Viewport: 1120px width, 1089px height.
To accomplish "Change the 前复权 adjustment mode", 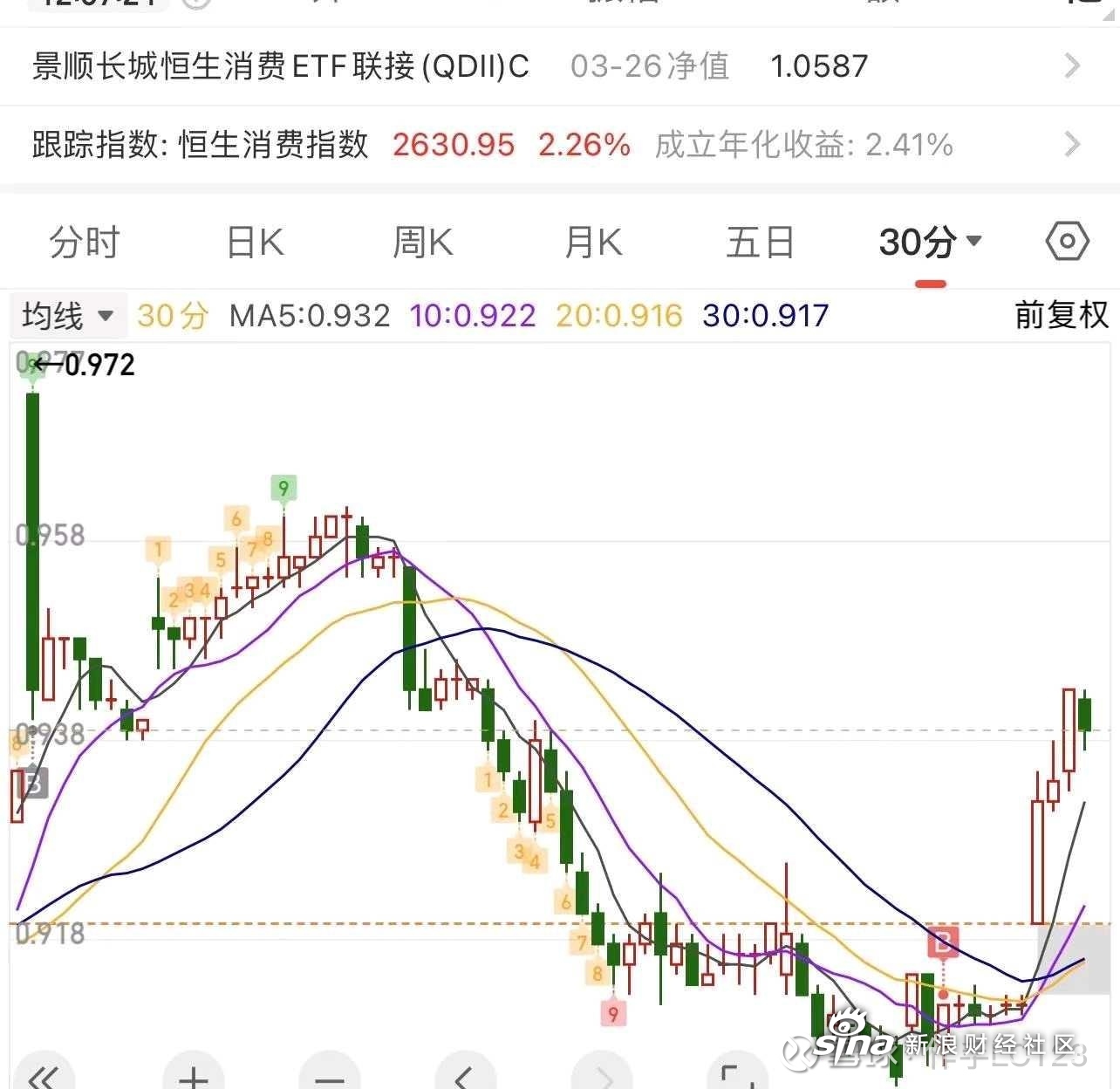I will coord(1061,315).
